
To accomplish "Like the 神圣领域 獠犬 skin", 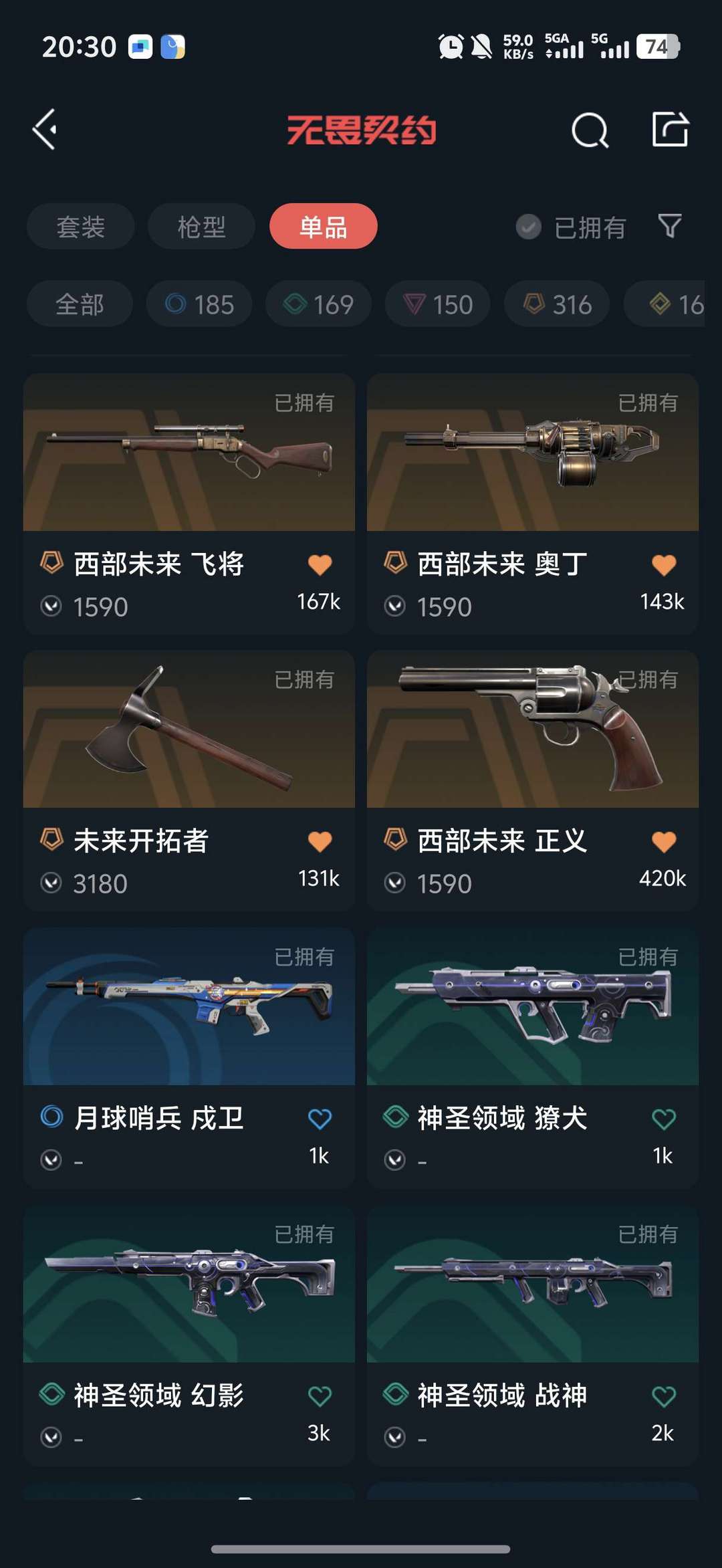I will pyautogui.click(x=664, y=1119).
